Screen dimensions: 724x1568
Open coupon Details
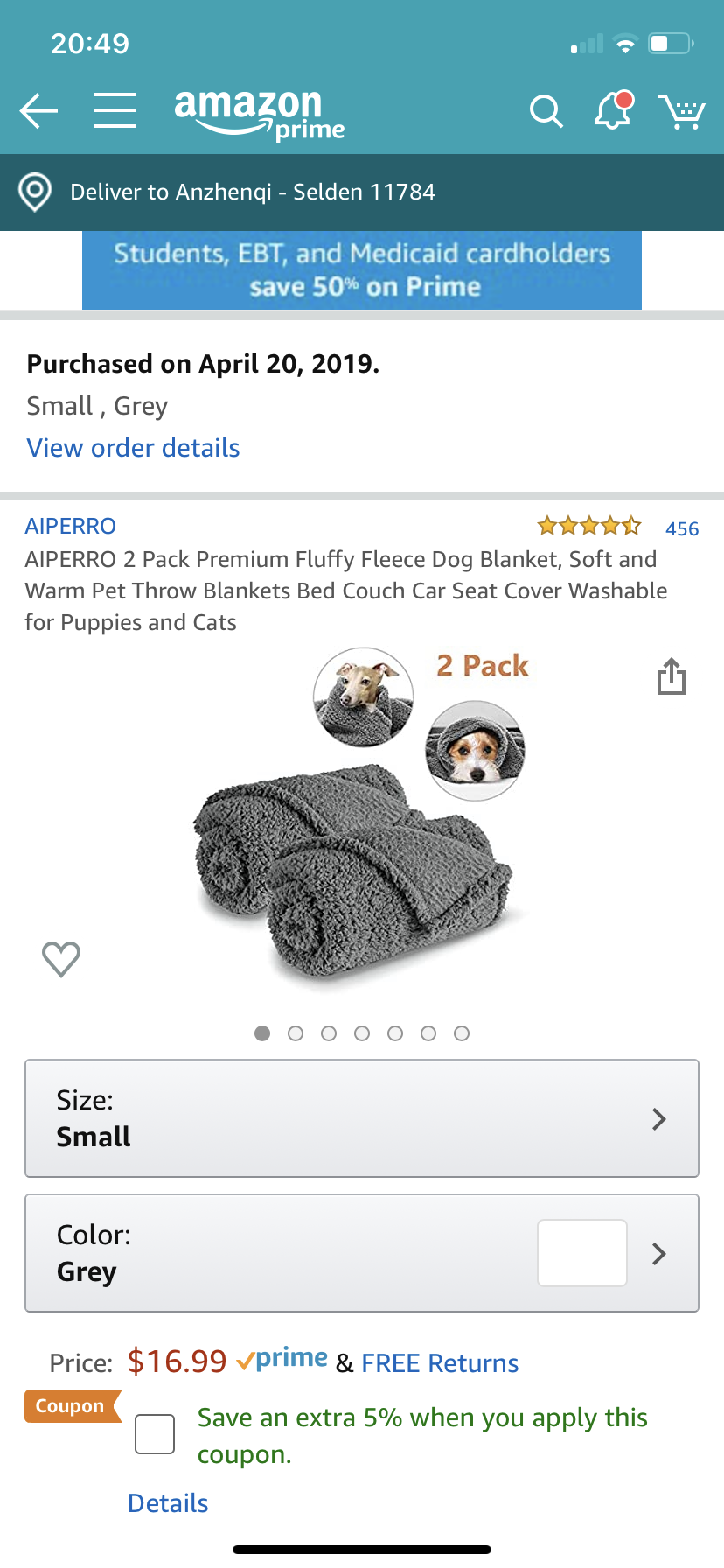click(168, 1503)
